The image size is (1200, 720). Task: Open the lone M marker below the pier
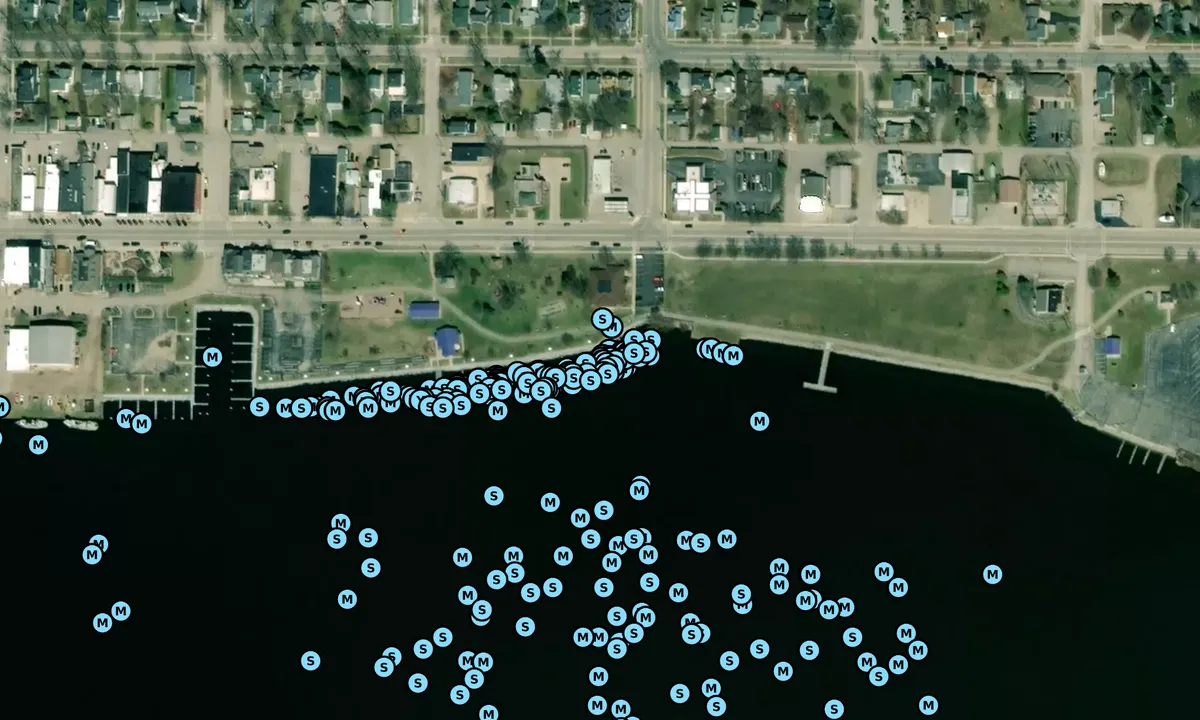tap(759, 421)
